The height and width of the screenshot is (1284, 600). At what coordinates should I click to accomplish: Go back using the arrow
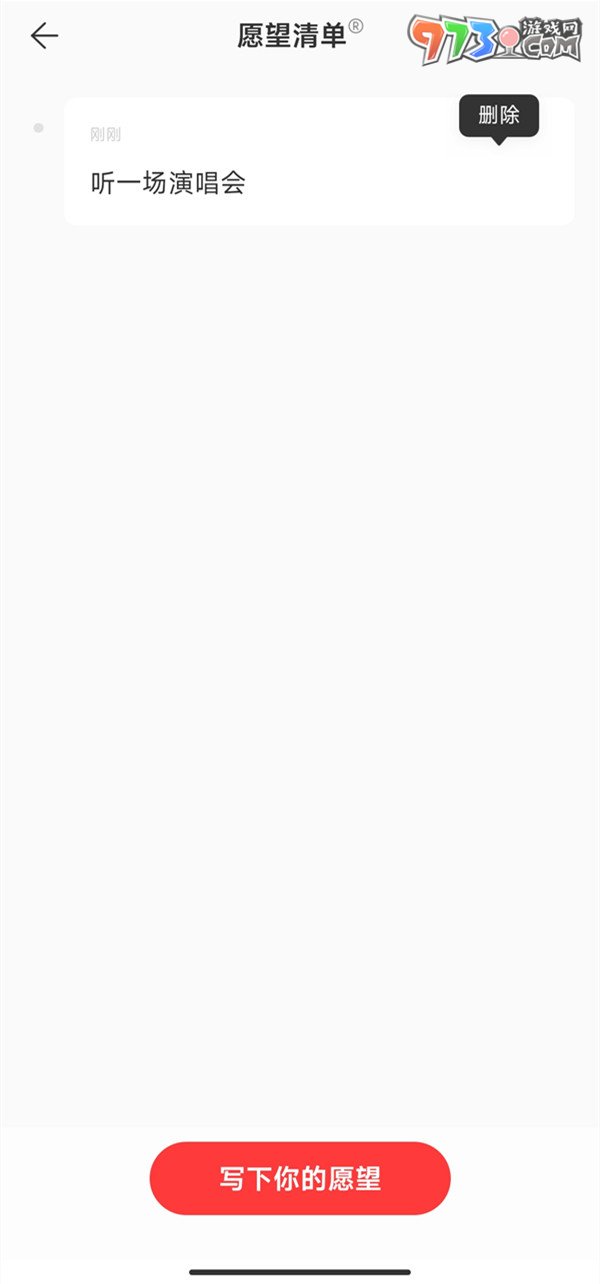click(x=44, y=37)
